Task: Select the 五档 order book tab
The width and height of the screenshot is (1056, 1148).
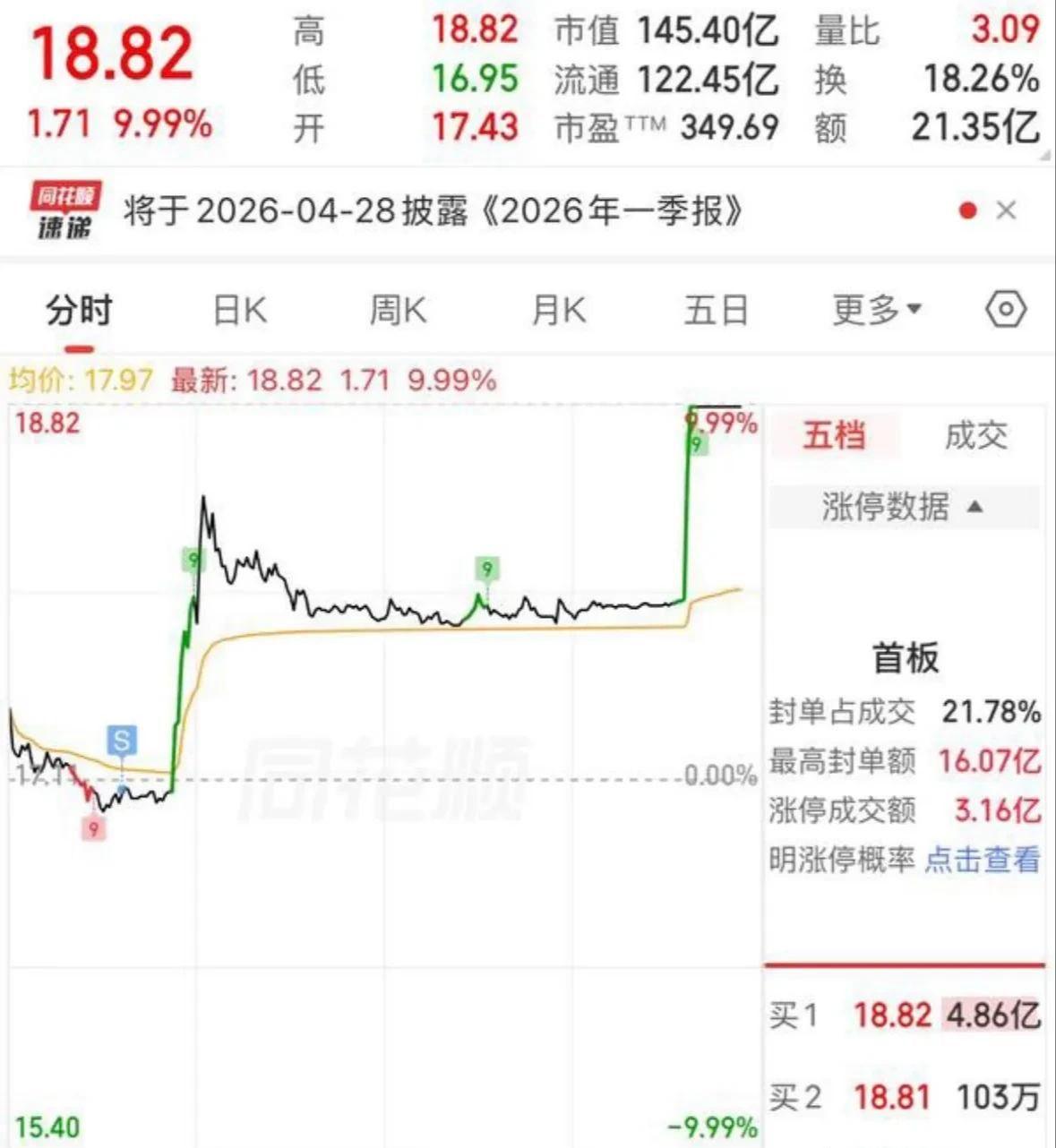Action: pos(834,435)
